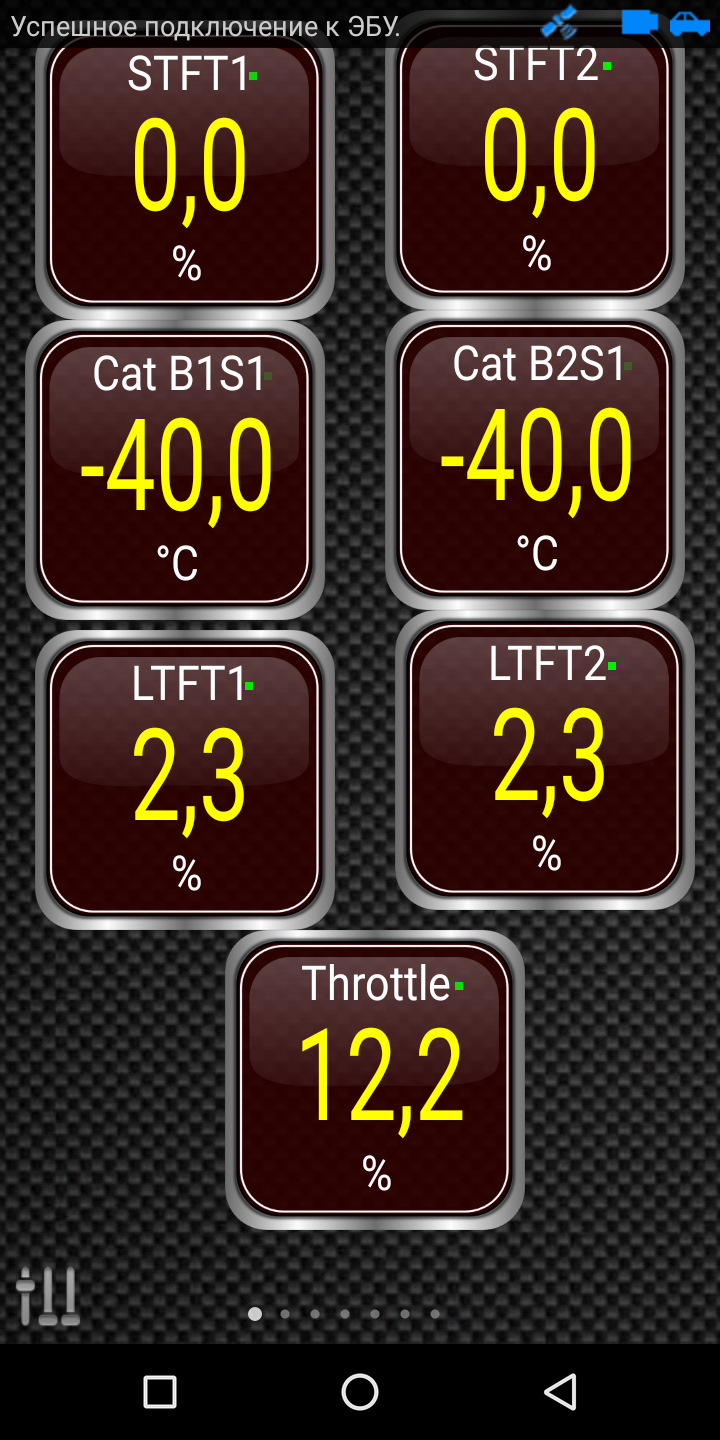Select the Cat B1S1 temperature gauge

[x=175, y=470]
